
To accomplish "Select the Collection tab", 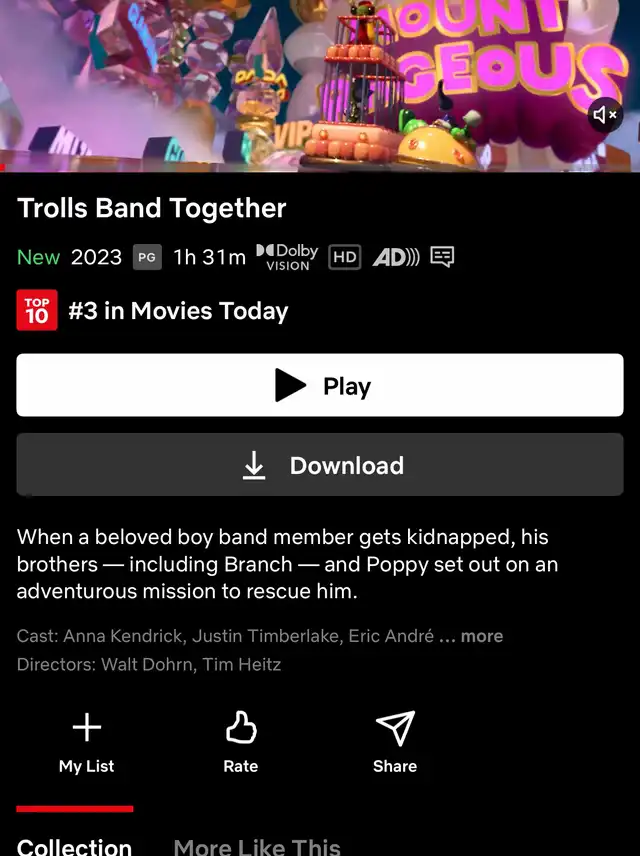I will point(75,845).
